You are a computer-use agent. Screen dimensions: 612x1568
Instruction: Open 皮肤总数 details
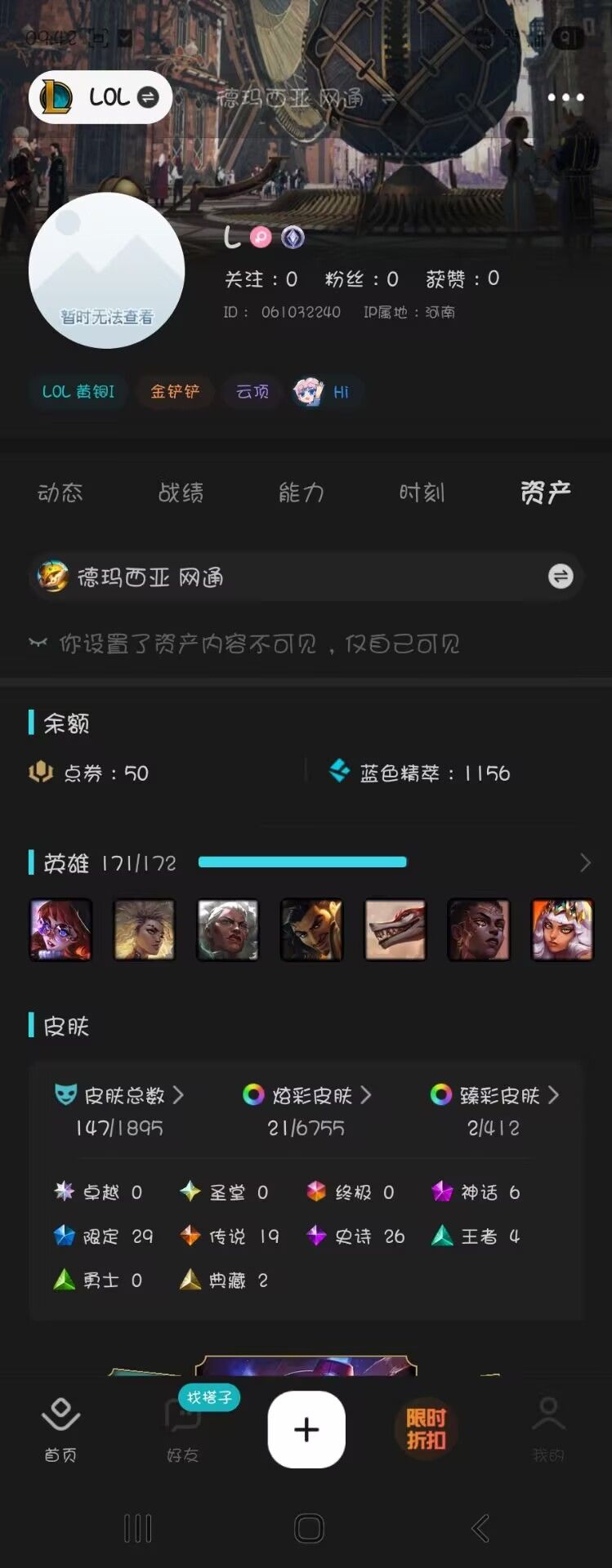pyautogui.click(x=119, y=1096)
